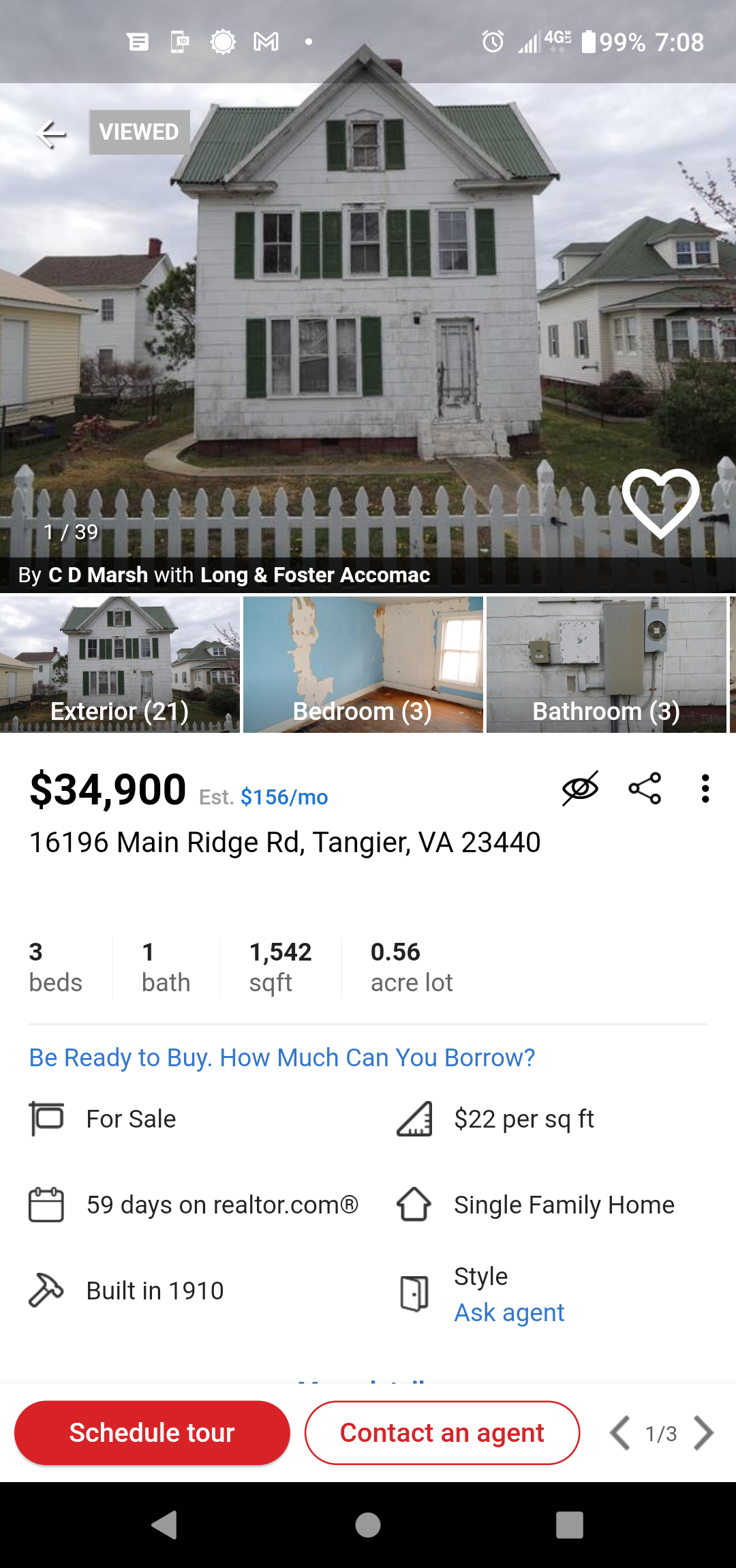Screen dimensions: 736x1568
Task: Open the Bathroom (3) photo category
Action: click(606, 665)
